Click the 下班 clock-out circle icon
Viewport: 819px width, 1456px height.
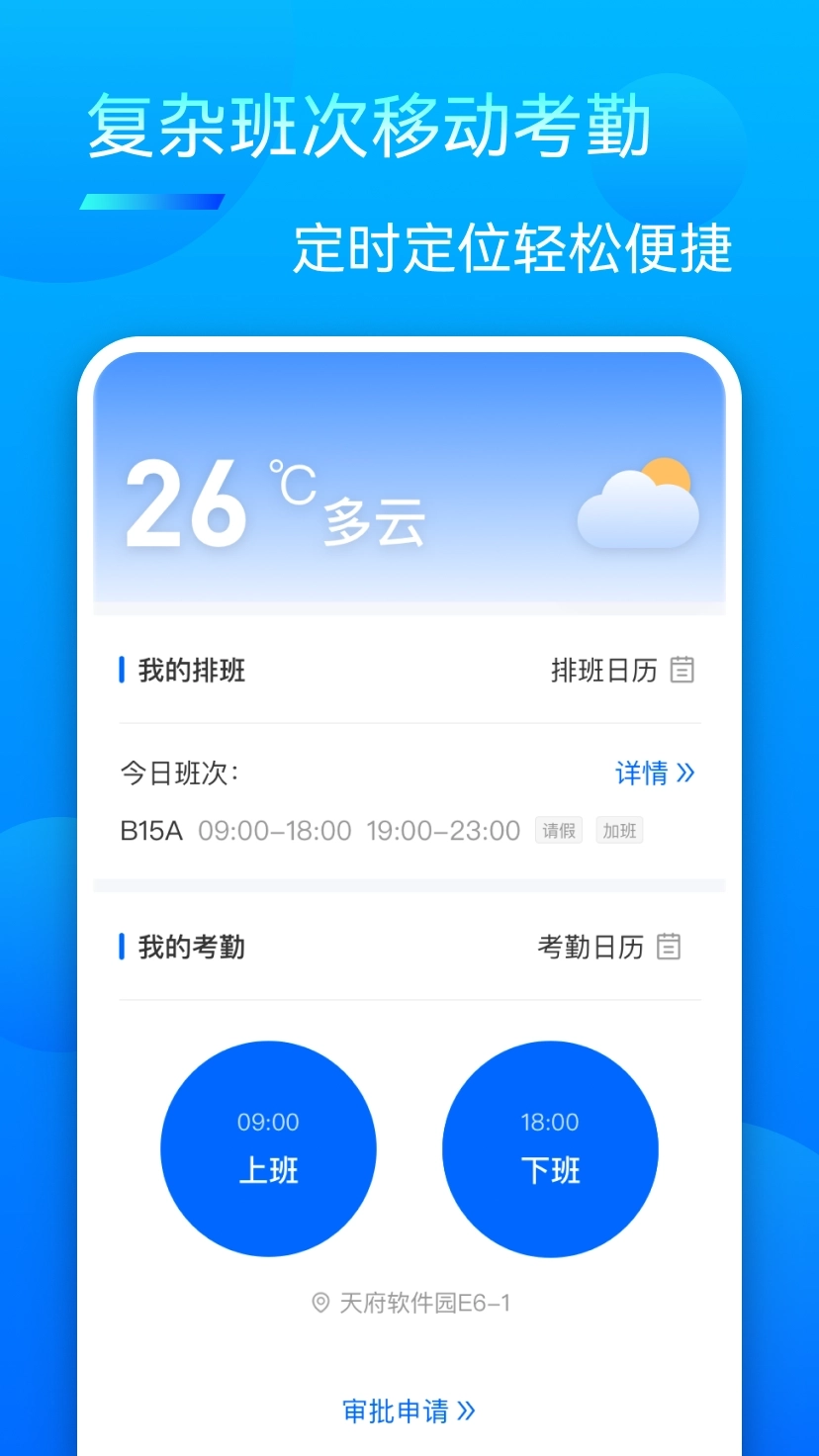pos(550,1146)
